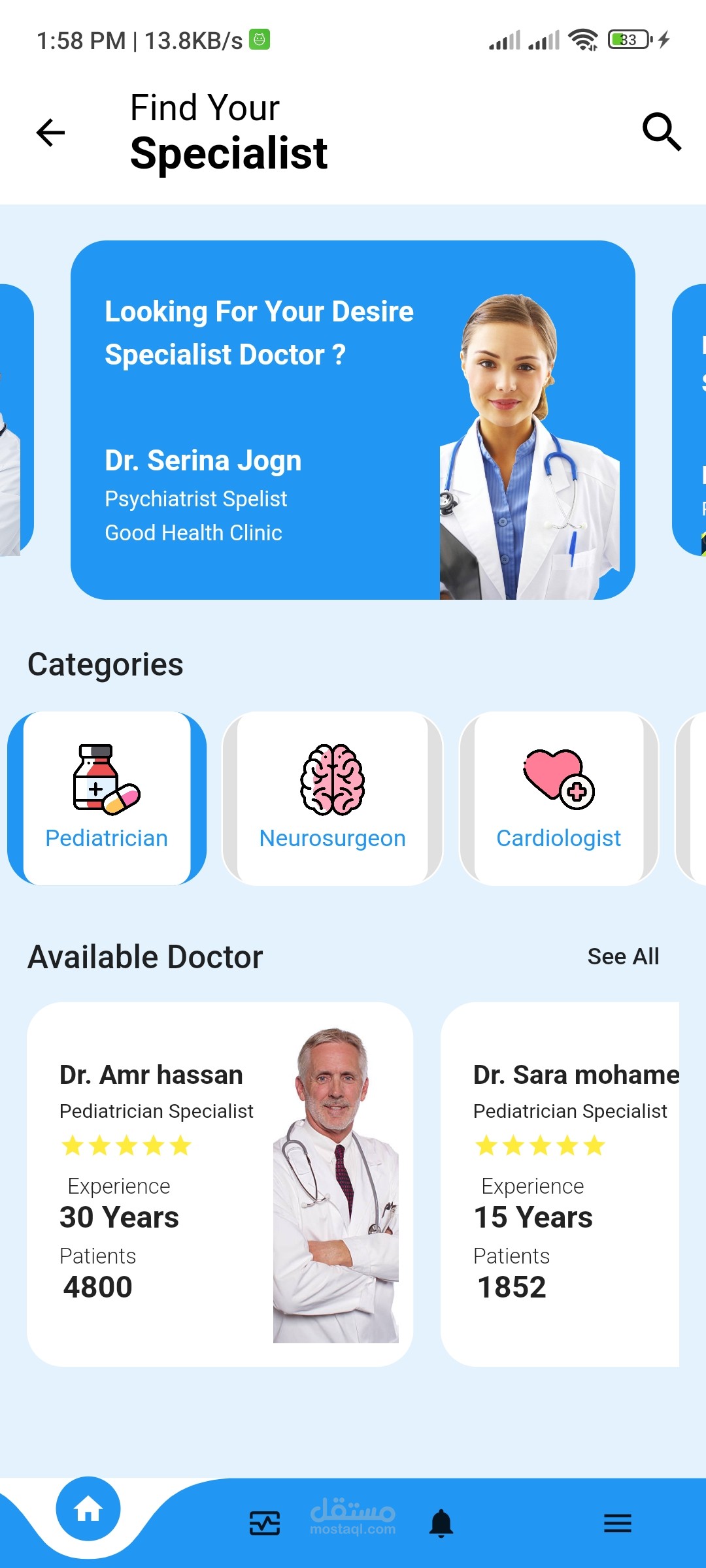Open Dr. Amr hassan's card
This screenshot has width=706, height=1568.
click(x=220, y=1184)
